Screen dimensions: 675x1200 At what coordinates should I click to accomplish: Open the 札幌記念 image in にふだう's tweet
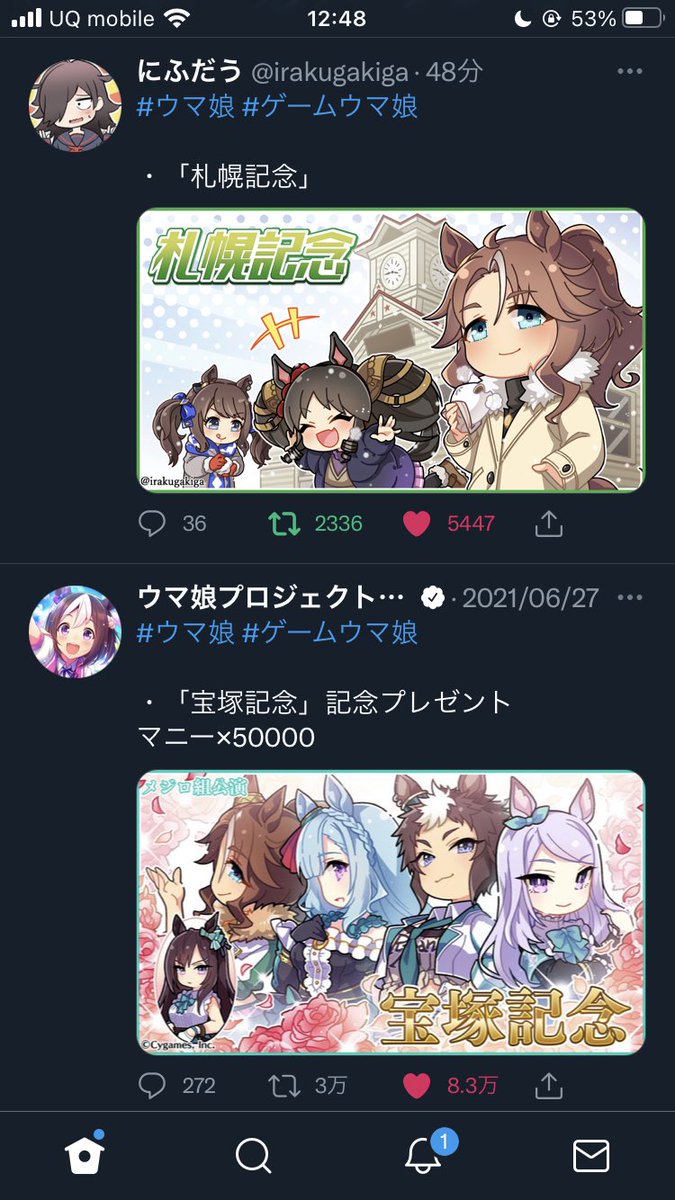point(391,350)
